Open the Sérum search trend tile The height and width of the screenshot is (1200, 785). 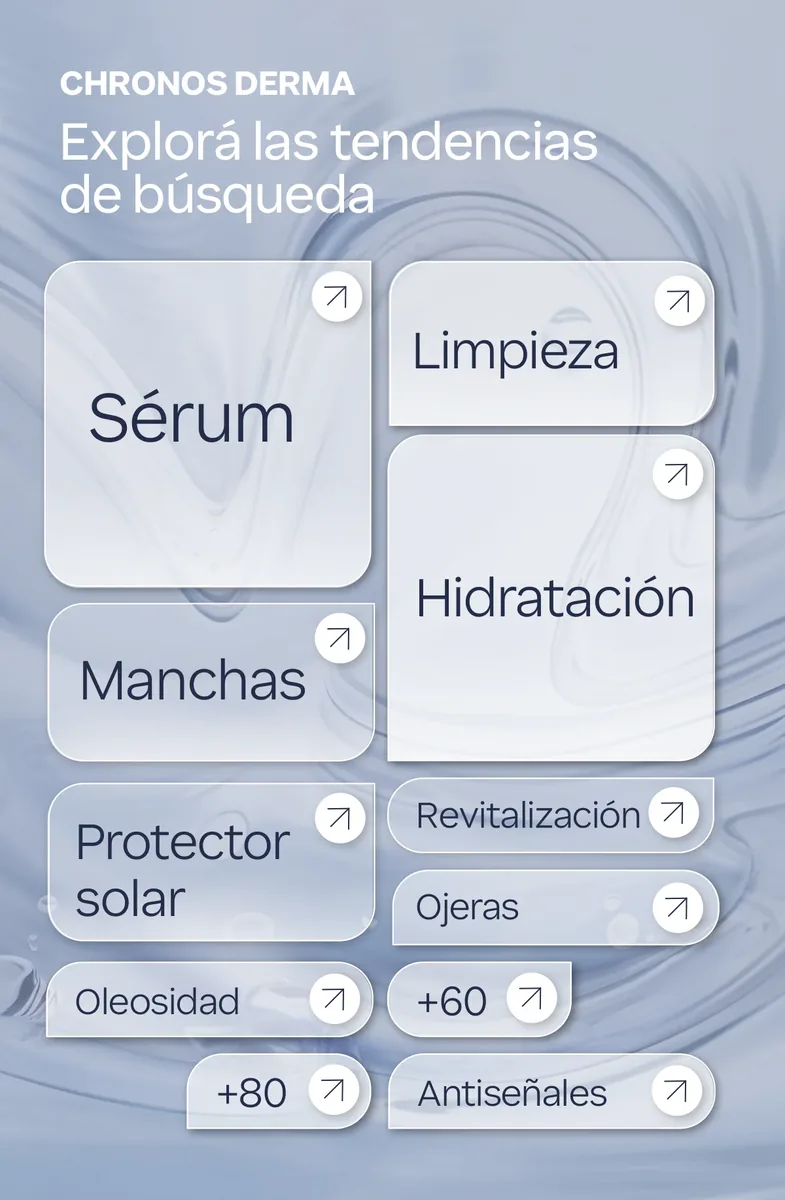tap(208, 424)
